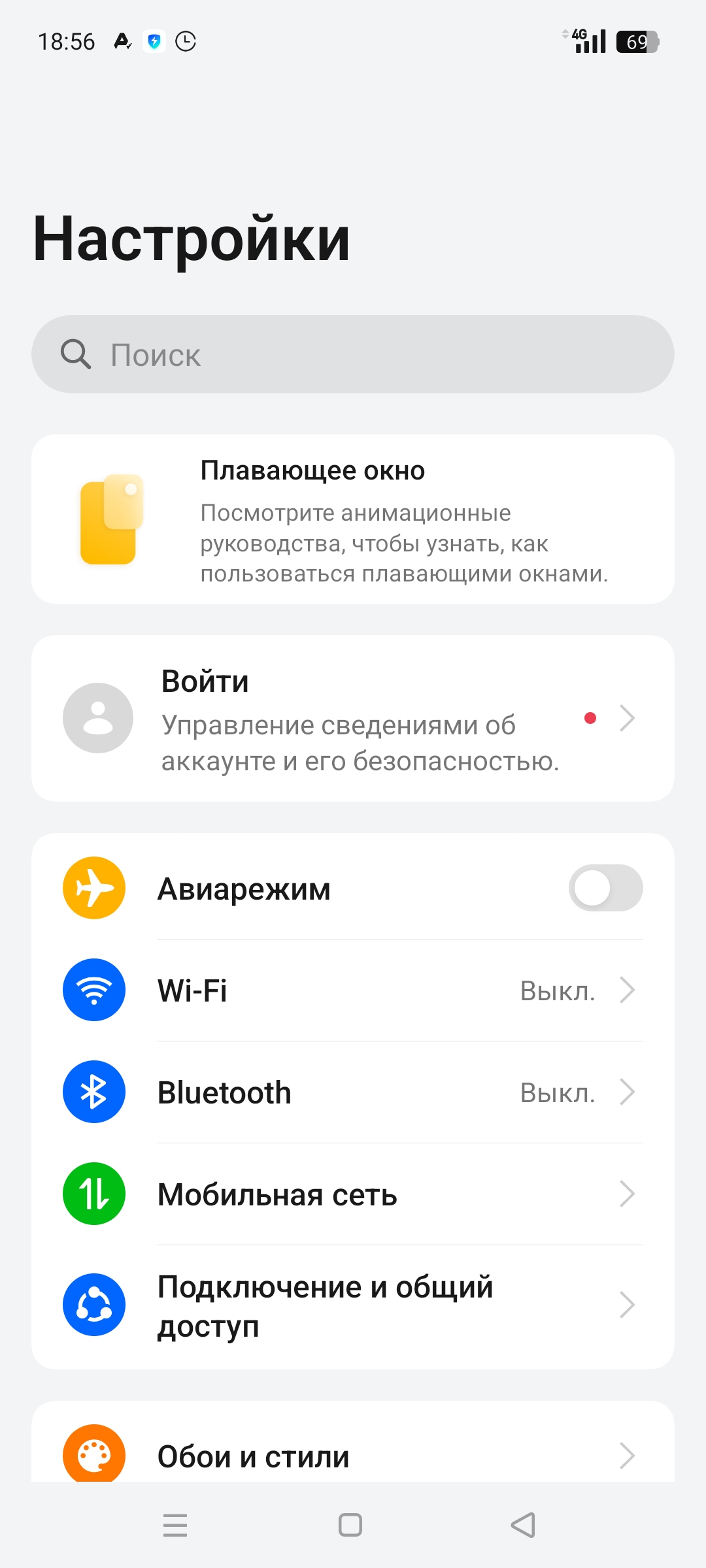
Task: Open Wi-Fi settings
Action: [353, 990]
